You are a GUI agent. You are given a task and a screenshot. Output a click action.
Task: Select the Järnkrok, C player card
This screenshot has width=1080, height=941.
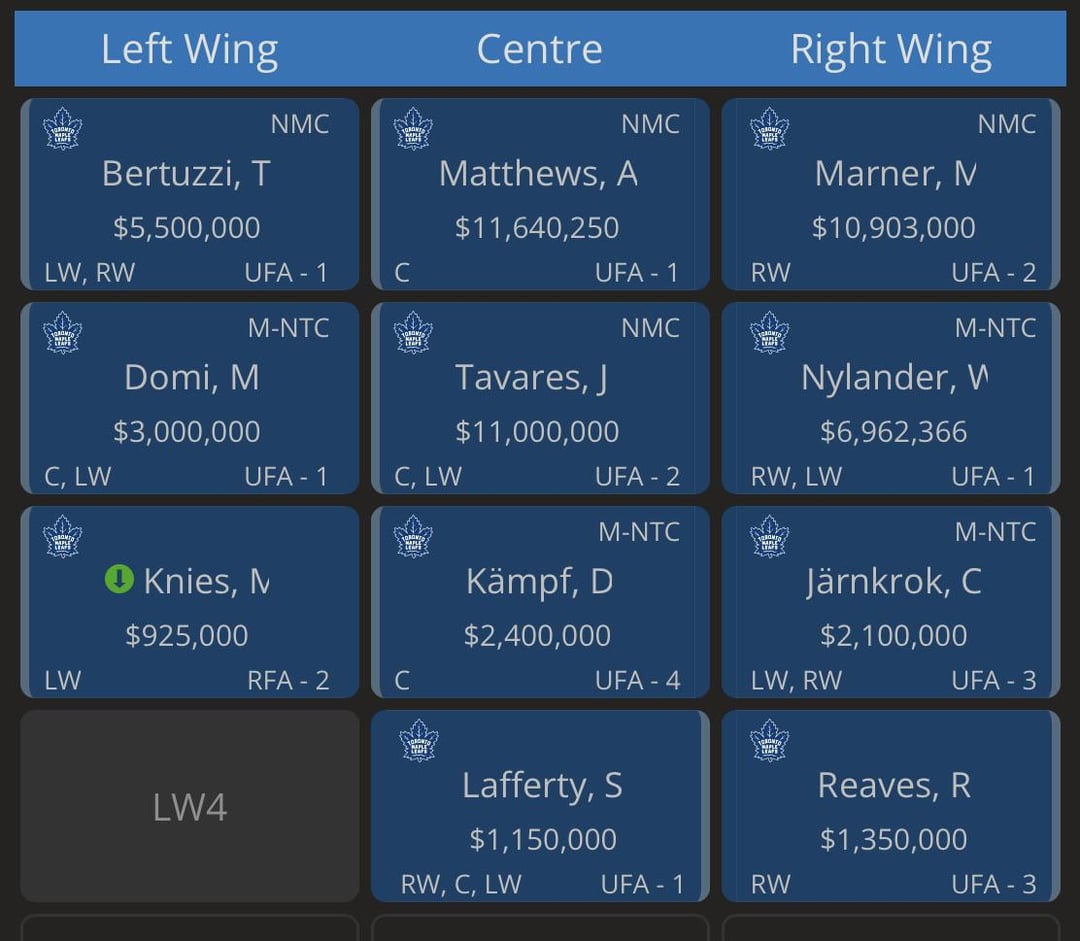click(x=891, y=602)
